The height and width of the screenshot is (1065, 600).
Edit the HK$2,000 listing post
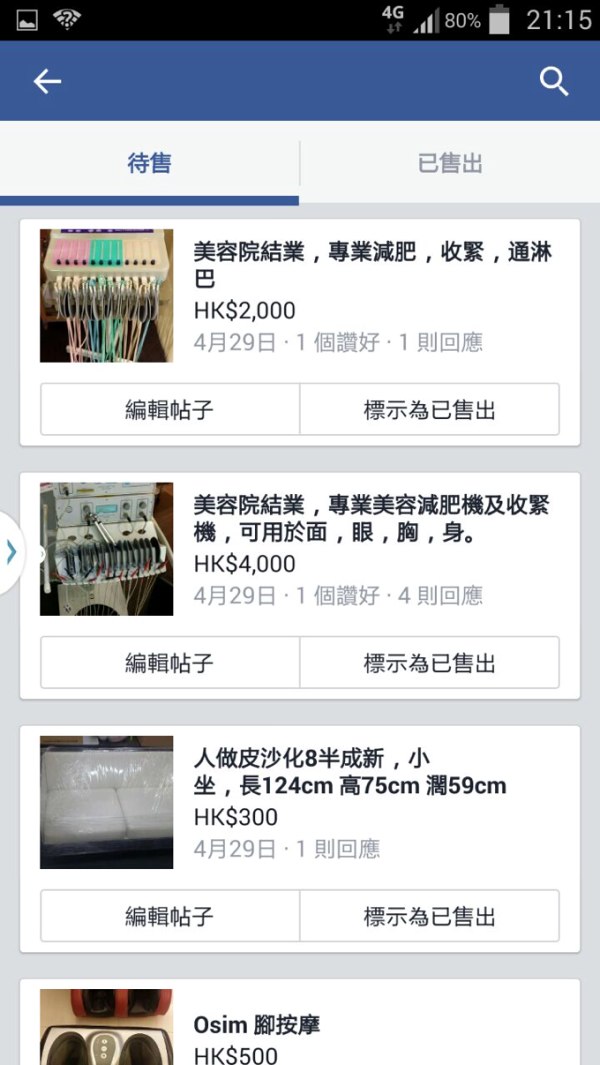coord(170,409)
